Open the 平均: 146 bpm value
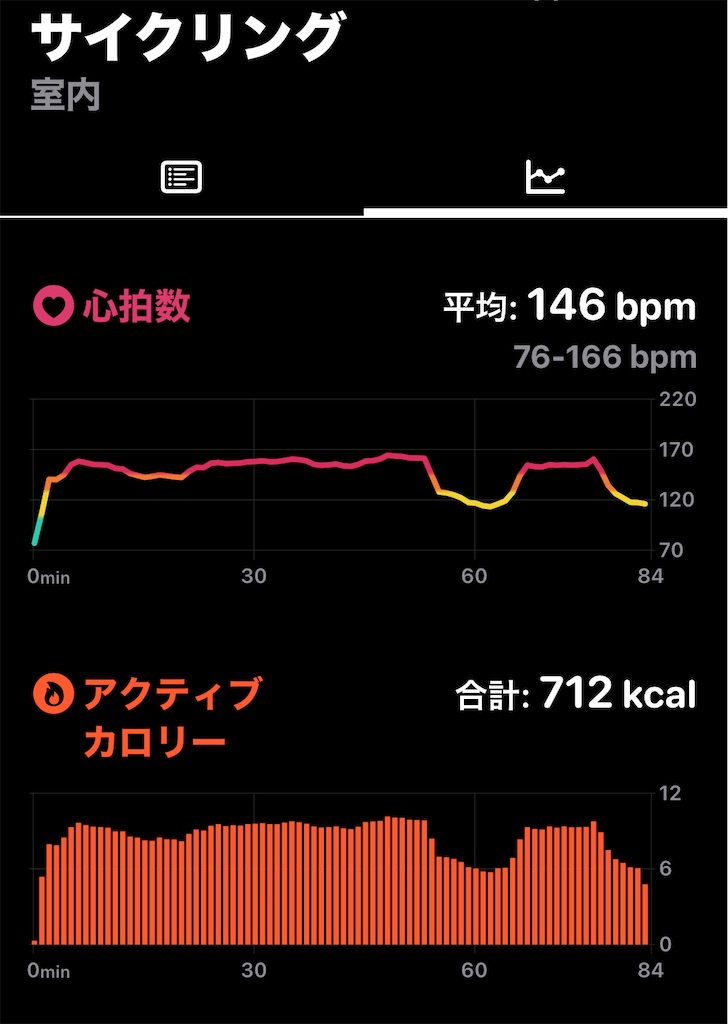Image resolution: width=728 pixels, height=1024 pixels. coord(570,307)
